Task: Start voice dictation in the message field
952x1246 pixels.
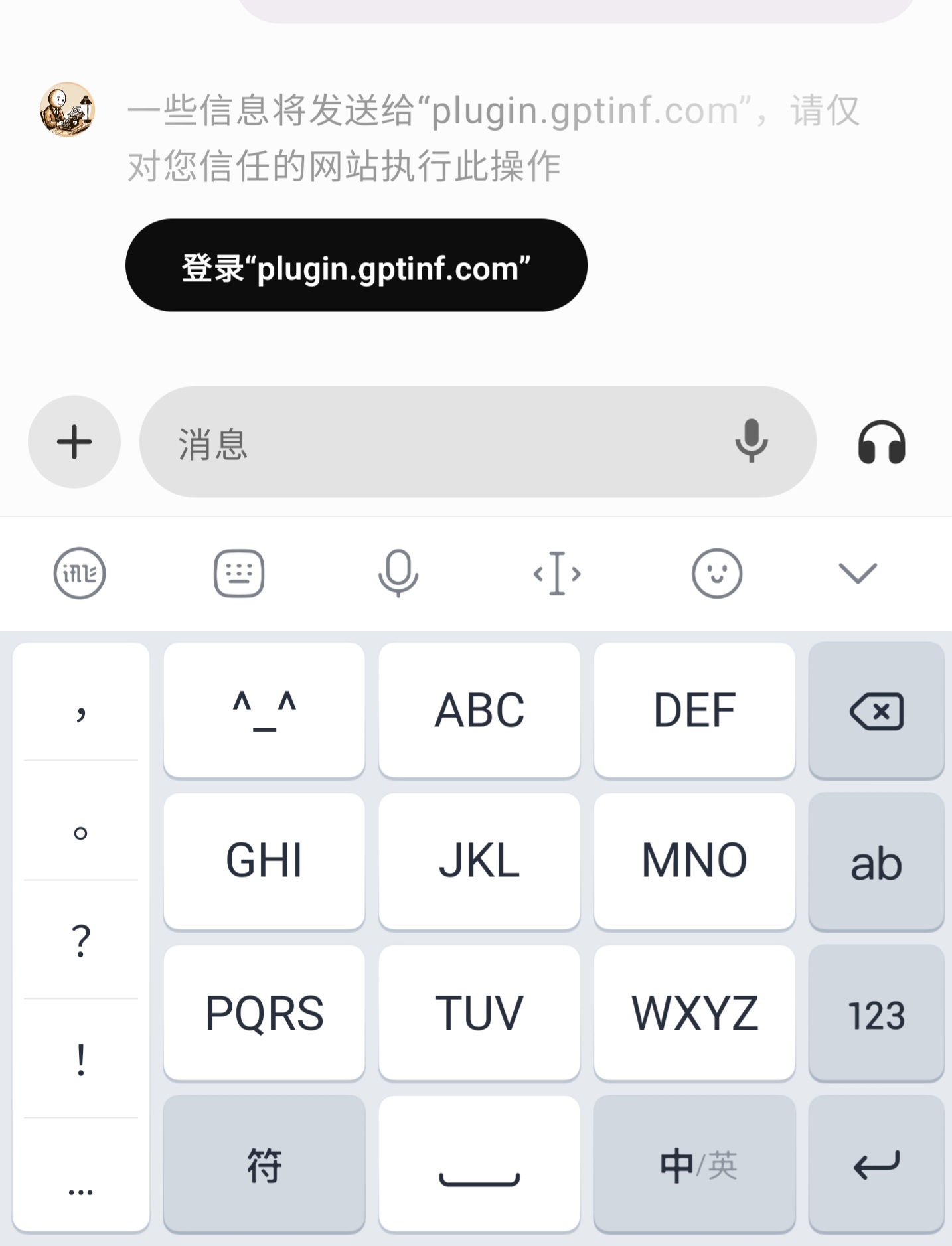Action: [752, 441]
